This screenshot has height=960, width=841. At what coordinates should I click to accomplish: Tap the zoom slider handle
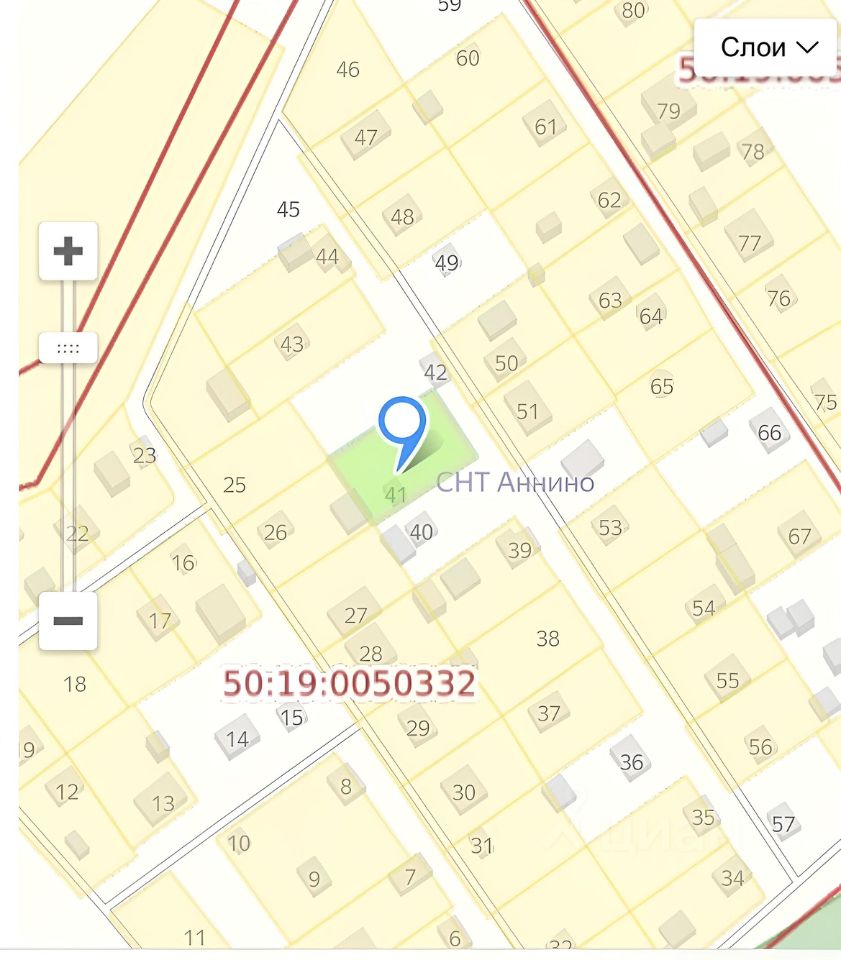point(68,348)
